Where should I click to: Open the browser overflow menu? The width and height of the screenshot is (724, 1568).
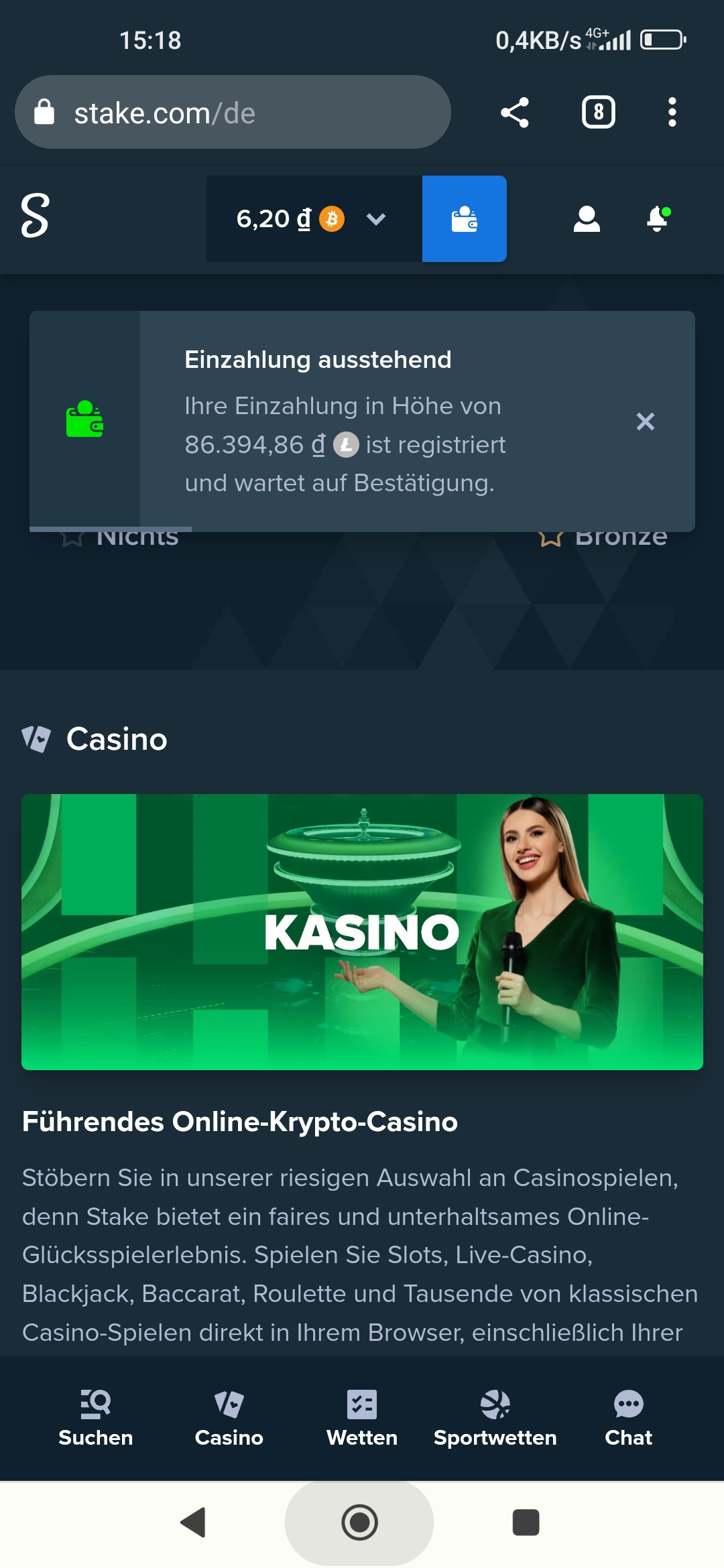point(672,112)
